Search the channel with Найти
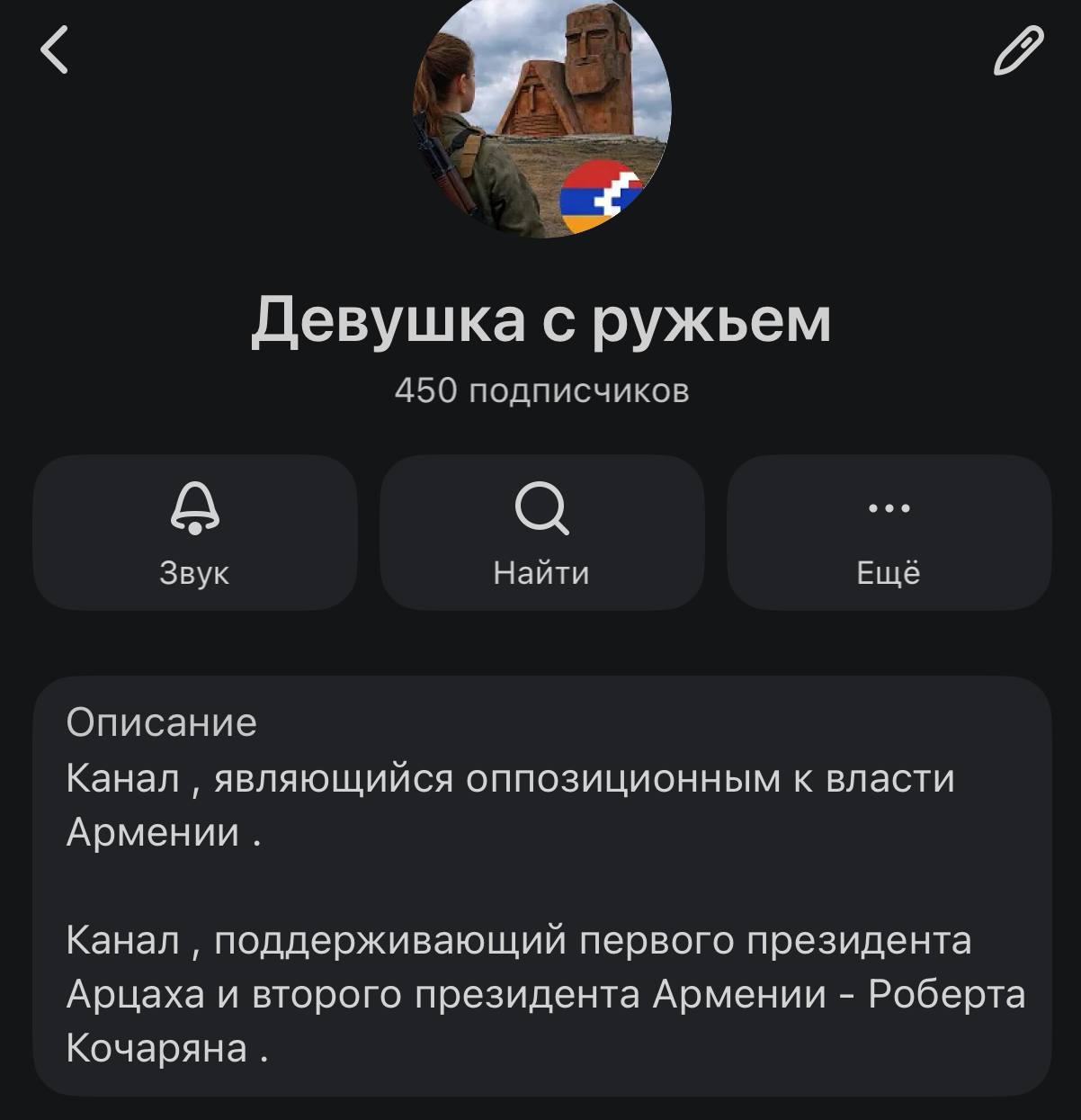 pyautogui.click(x=541, y=533)
